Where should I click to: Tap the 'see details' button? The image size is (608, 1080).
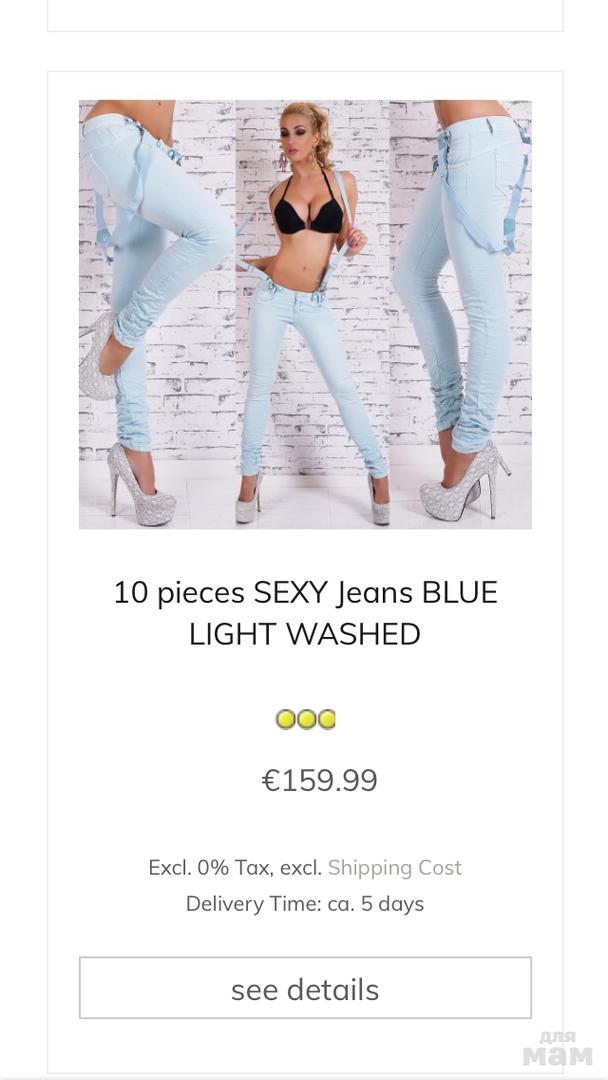(305, 988)
